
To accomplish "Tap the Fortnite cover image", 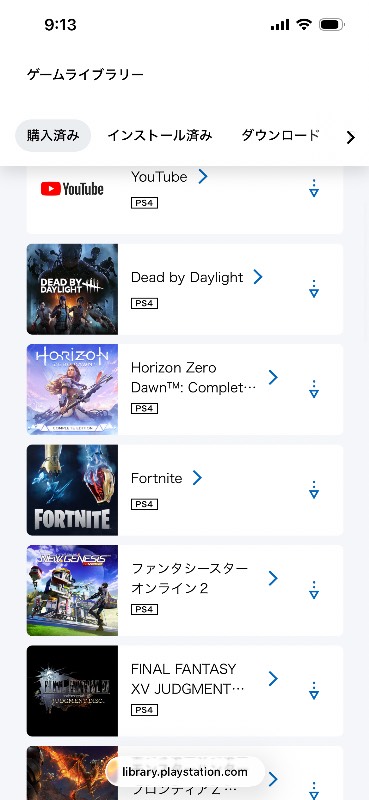I will [72, 490].
